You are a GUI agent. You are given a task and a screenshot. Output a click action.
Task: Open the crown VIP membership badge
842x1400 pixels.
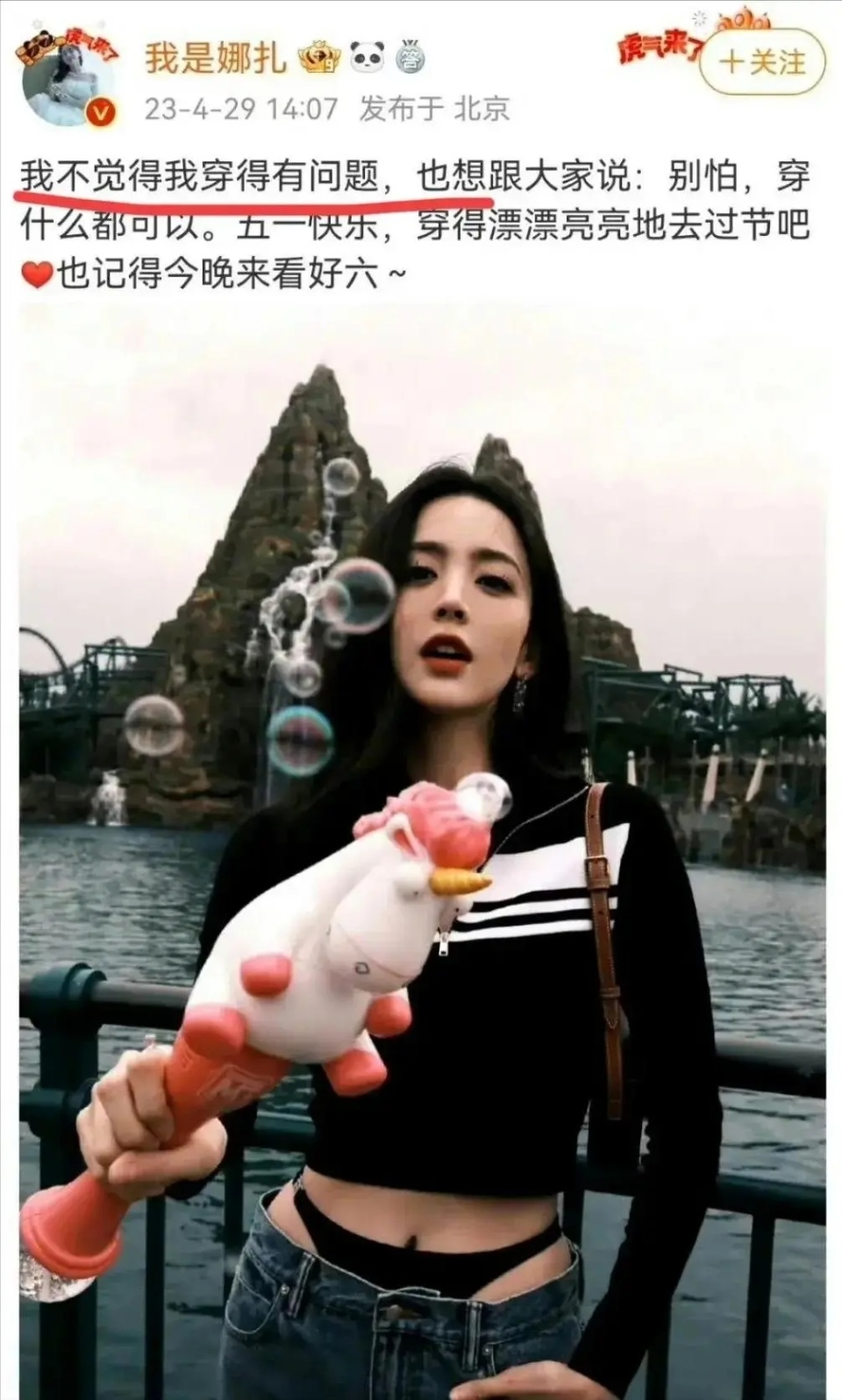pyautogui.click(x=318, y=54)
